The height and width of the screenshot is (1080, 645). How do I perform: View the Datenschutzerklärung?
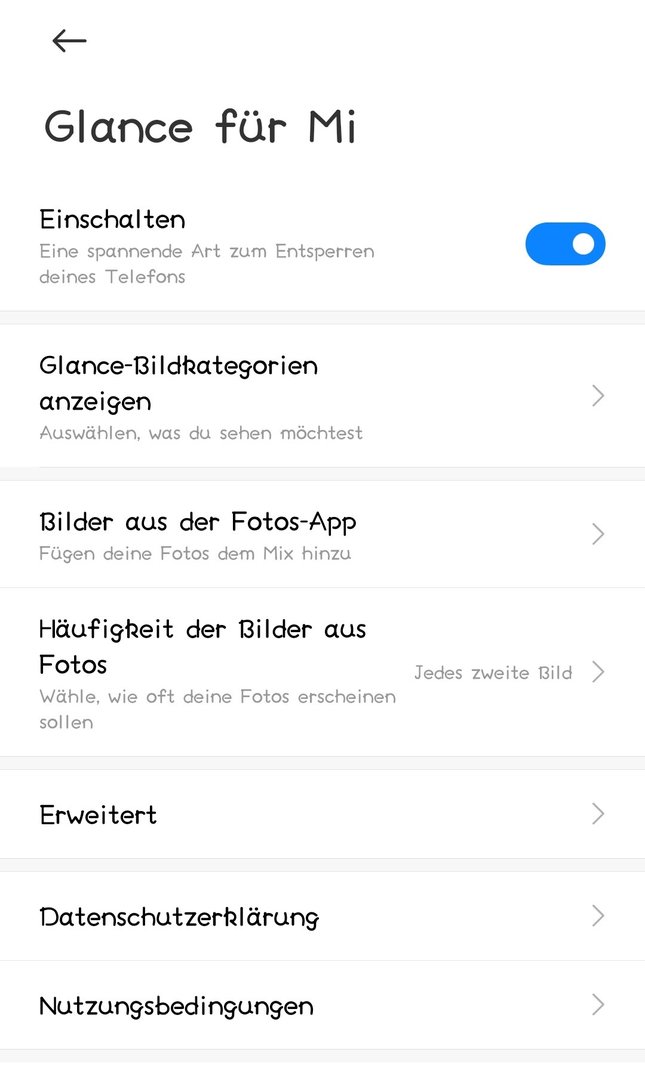(322, 916)
